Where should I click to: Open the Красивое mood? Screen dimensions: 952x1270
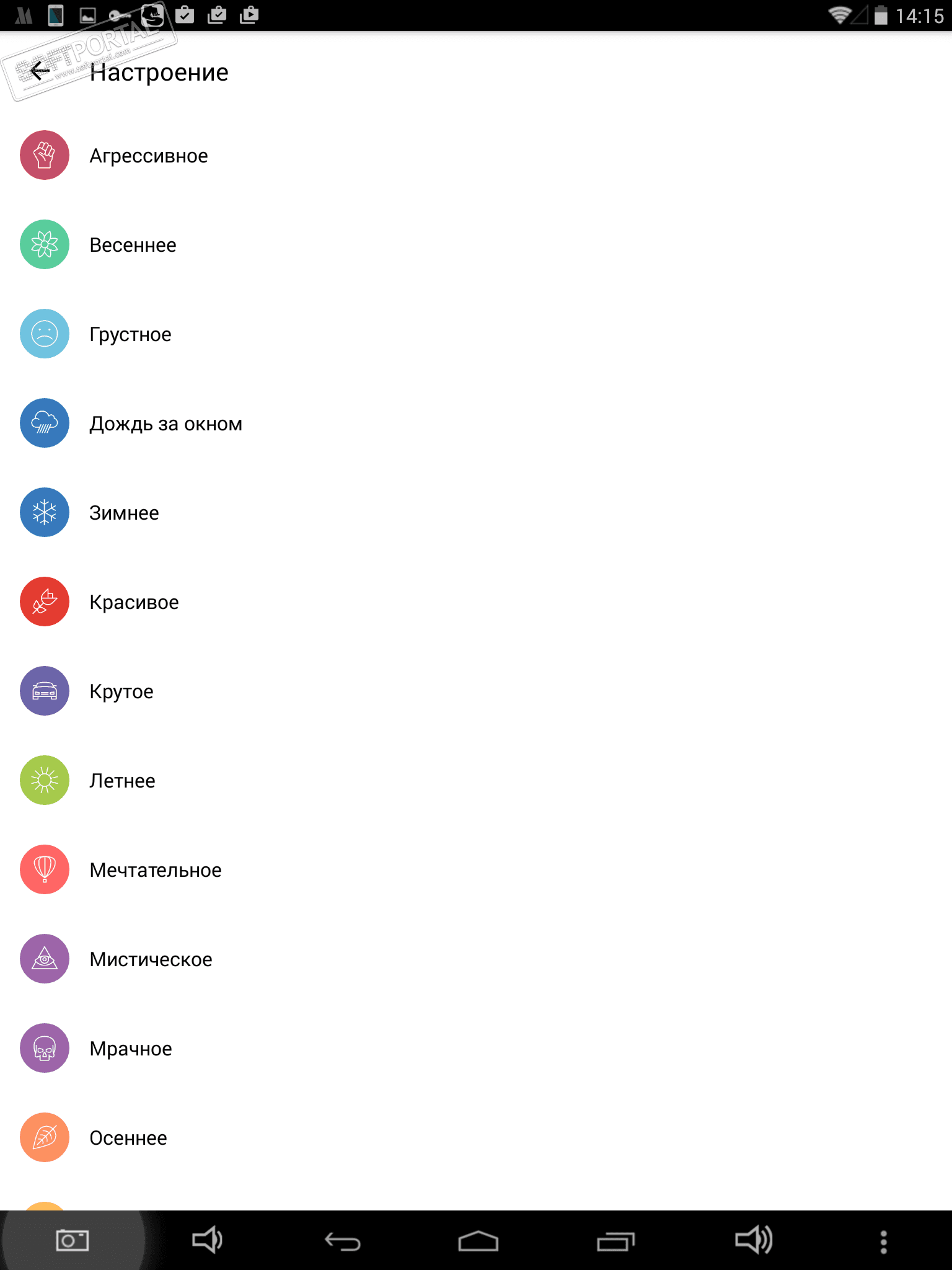(x=134, y=602)
